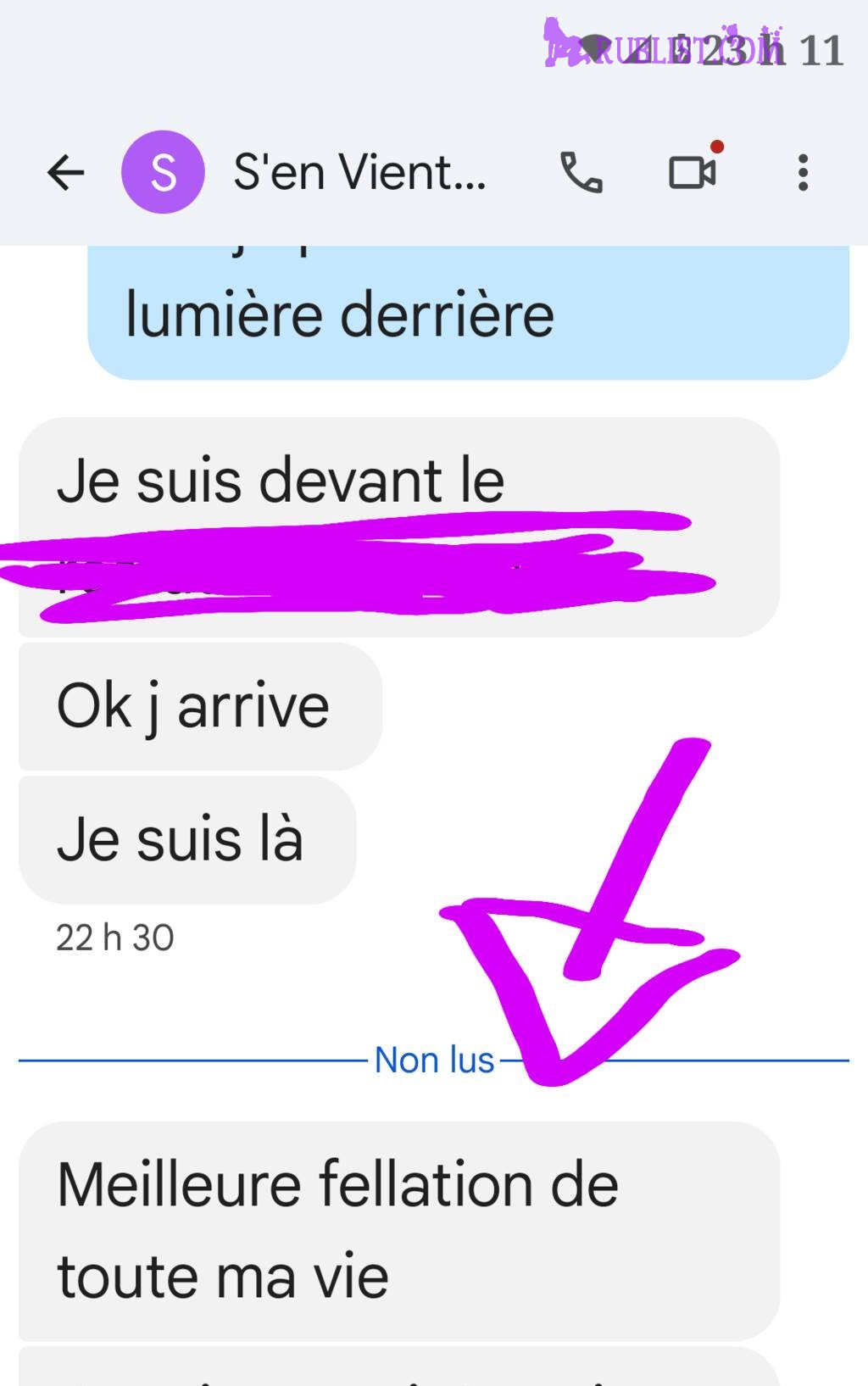Screen dimensions: 868x1386
Task: Start a voice call with this contact
Action: click(x=581, y=173)
